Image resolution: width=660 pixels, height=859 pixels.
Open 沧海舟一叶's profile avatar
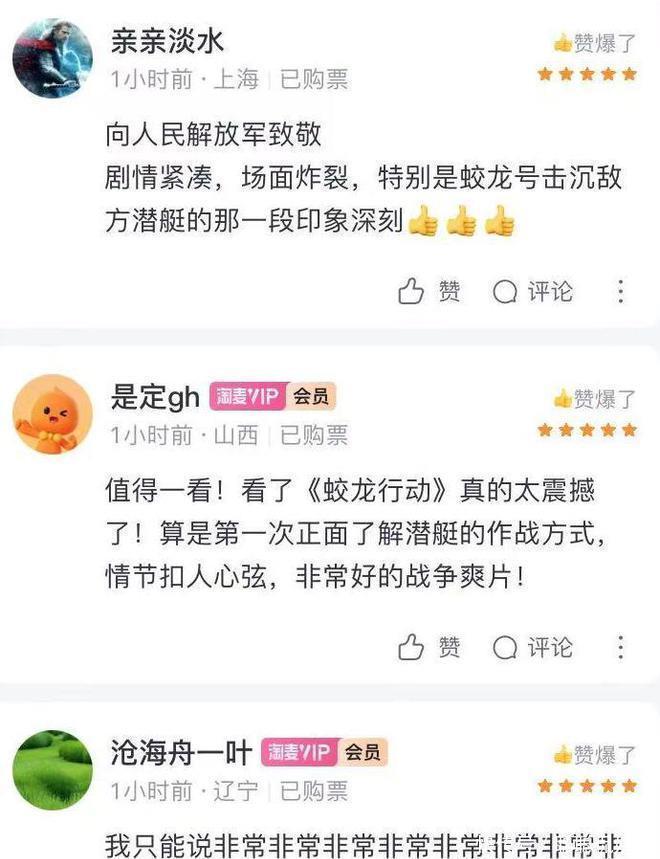[x=52, y=771]
